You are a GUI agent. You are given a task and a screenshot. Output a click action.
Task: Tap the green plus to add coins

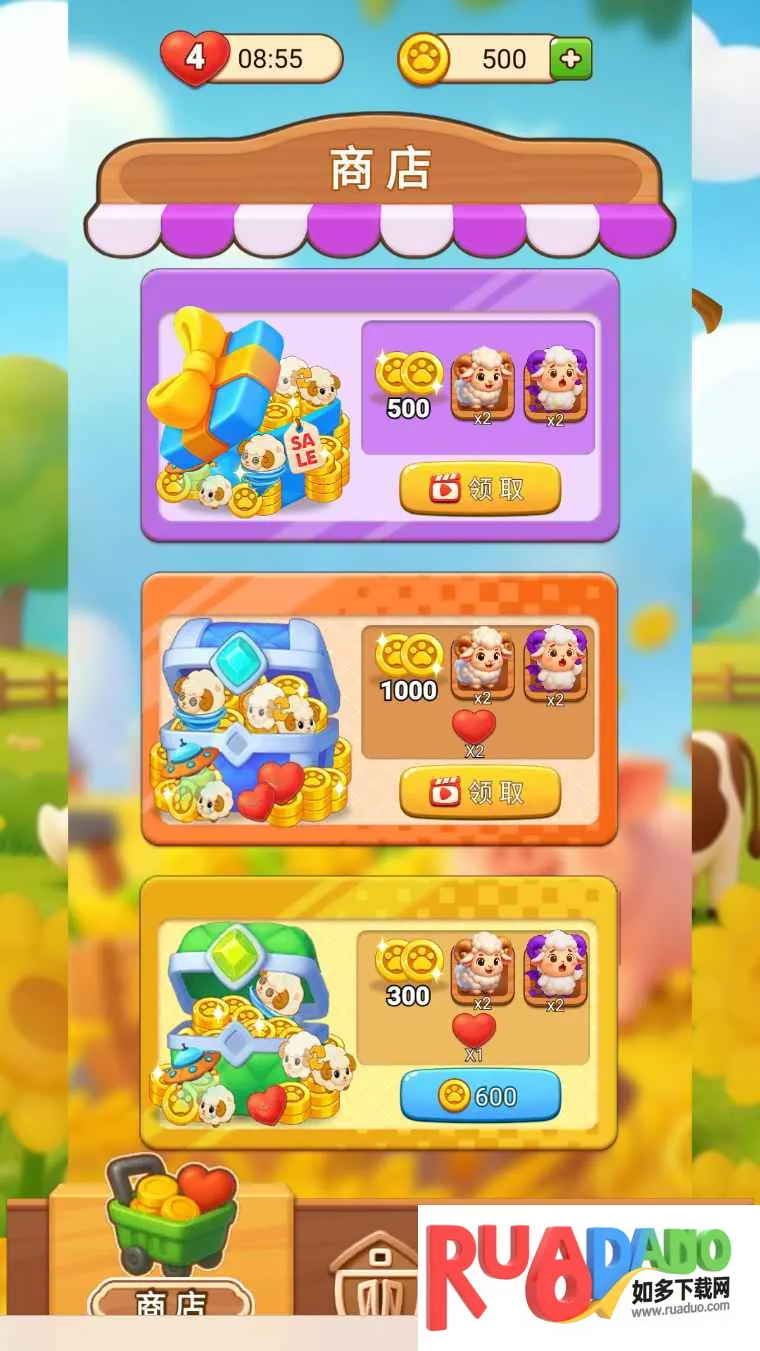pyautogui.click(x=571, y=59)
